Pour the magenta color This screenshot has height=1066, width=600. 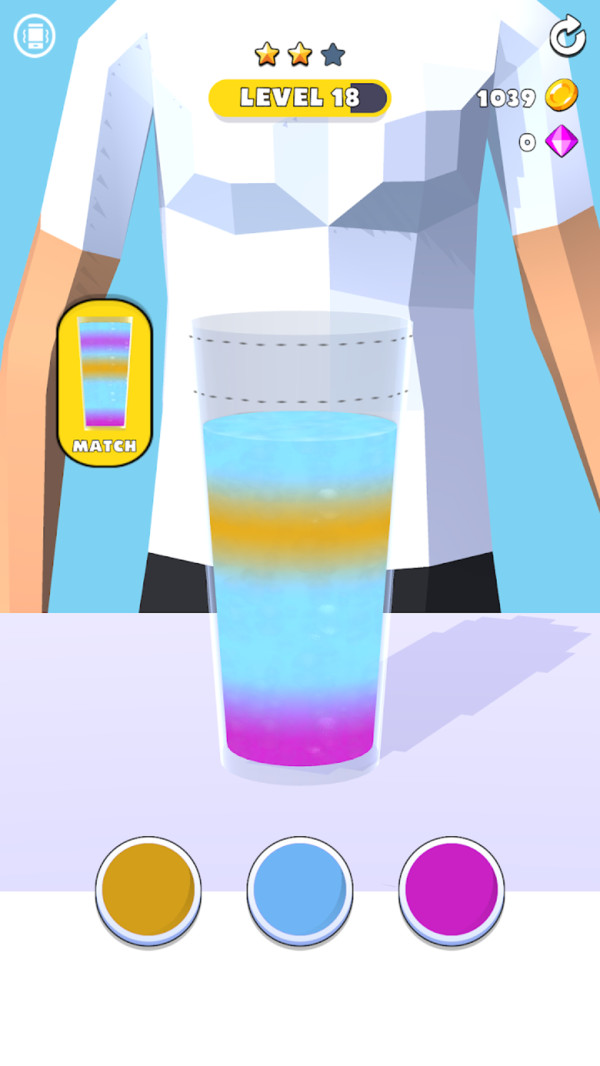click(451, 889)
